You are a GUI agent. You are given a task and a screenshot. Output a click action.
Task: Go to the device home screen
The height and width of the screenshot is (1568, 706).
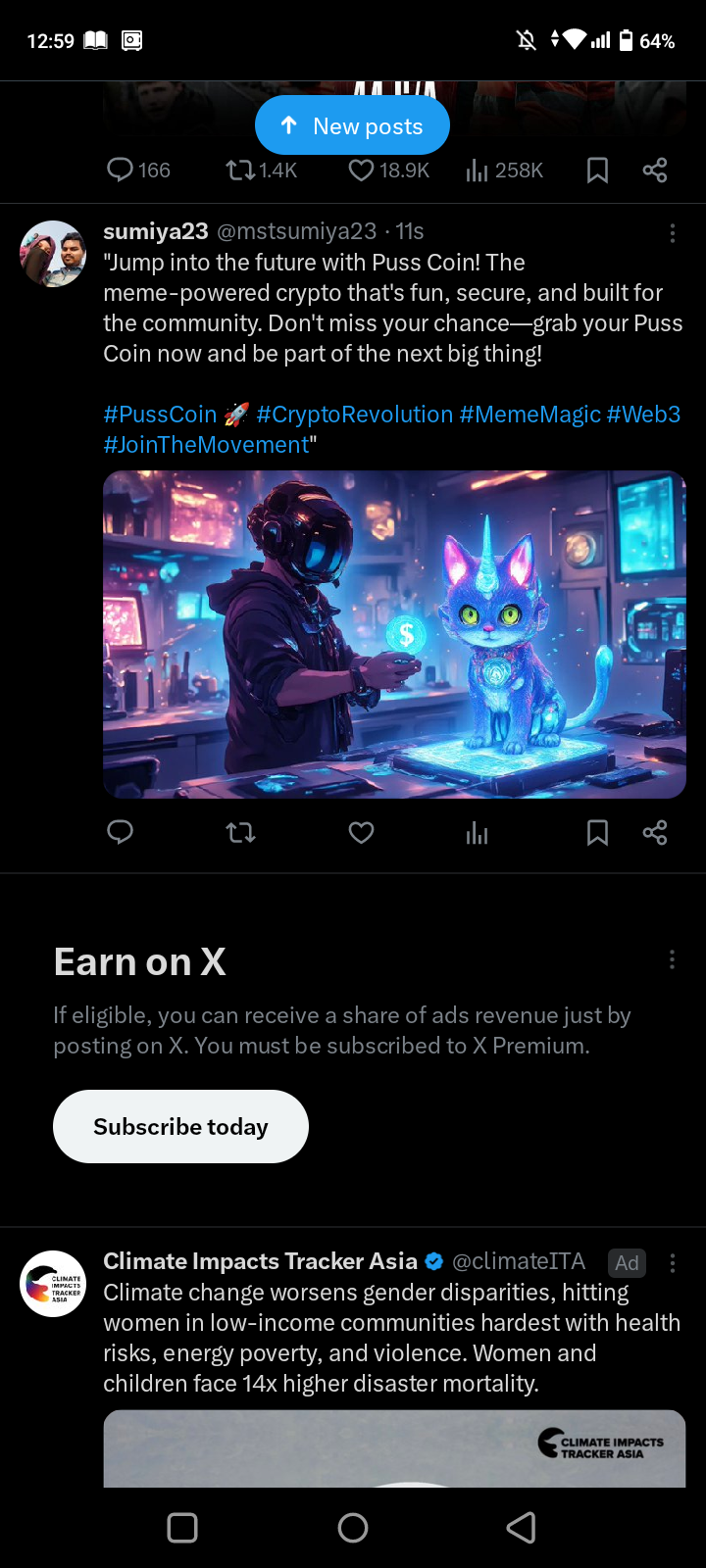353,1528
